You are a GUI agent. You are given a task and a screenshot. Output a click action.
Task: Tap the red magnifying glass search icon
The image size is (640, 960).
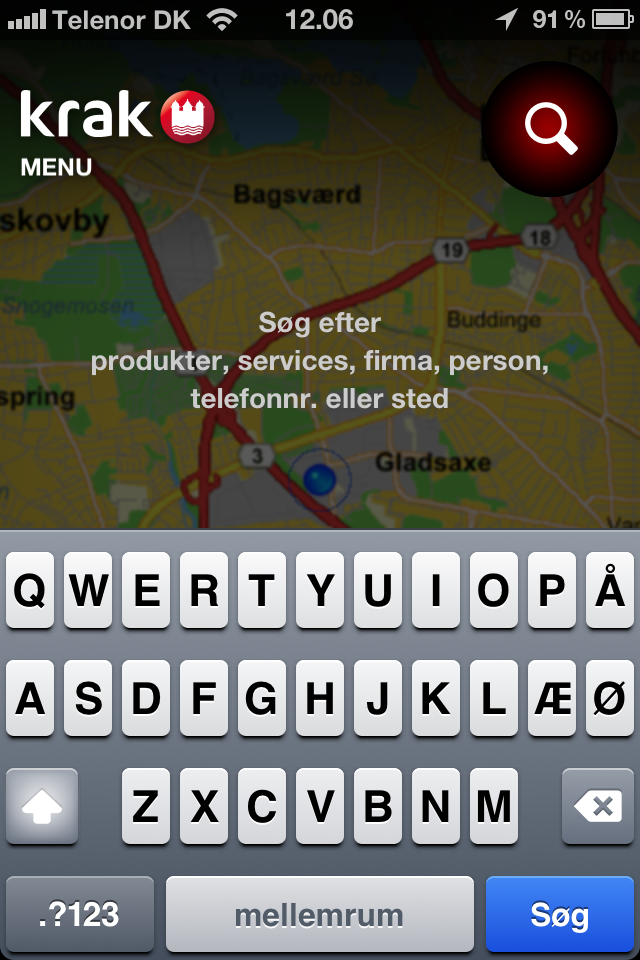click(549, 128)
